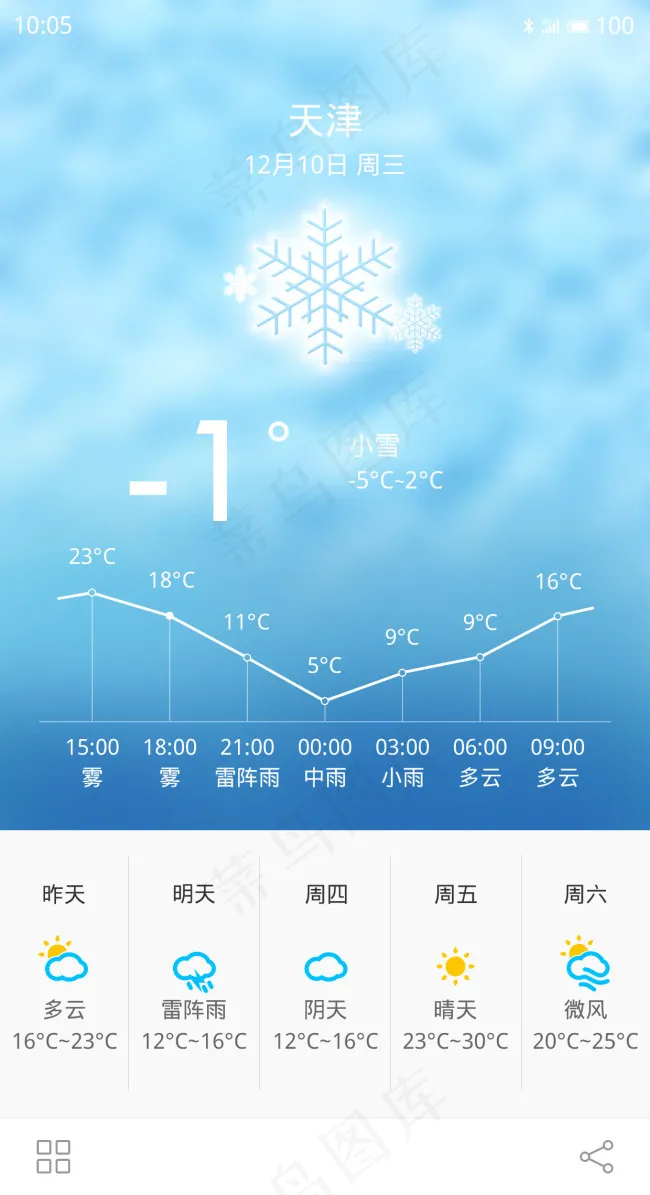Viewport: 650px width, 1195px height.
Task: Open the grid menu icon
Action: coord(54,1156)
